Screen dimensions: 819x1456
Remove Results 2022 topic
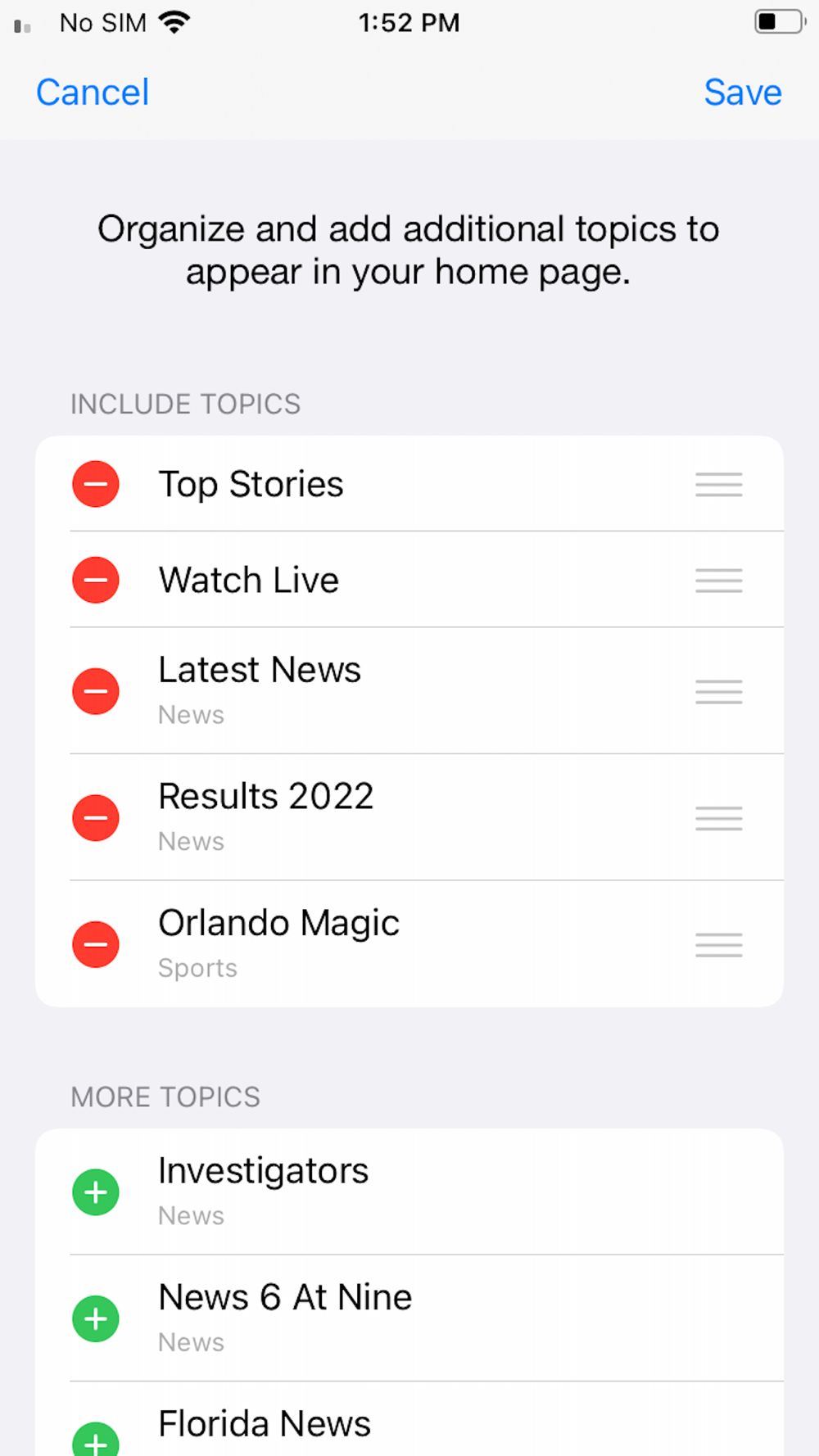tap(96, 817)
